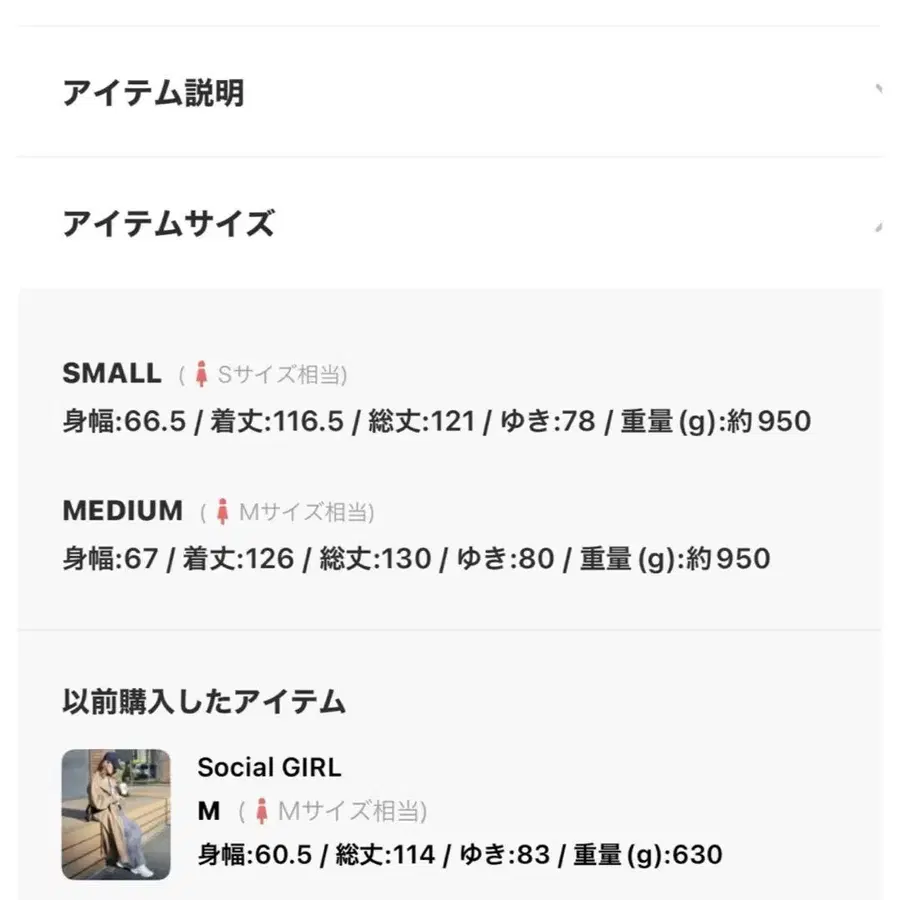Collapse the アイテムサイズ section
900x900 pixels.
[450, 223]
